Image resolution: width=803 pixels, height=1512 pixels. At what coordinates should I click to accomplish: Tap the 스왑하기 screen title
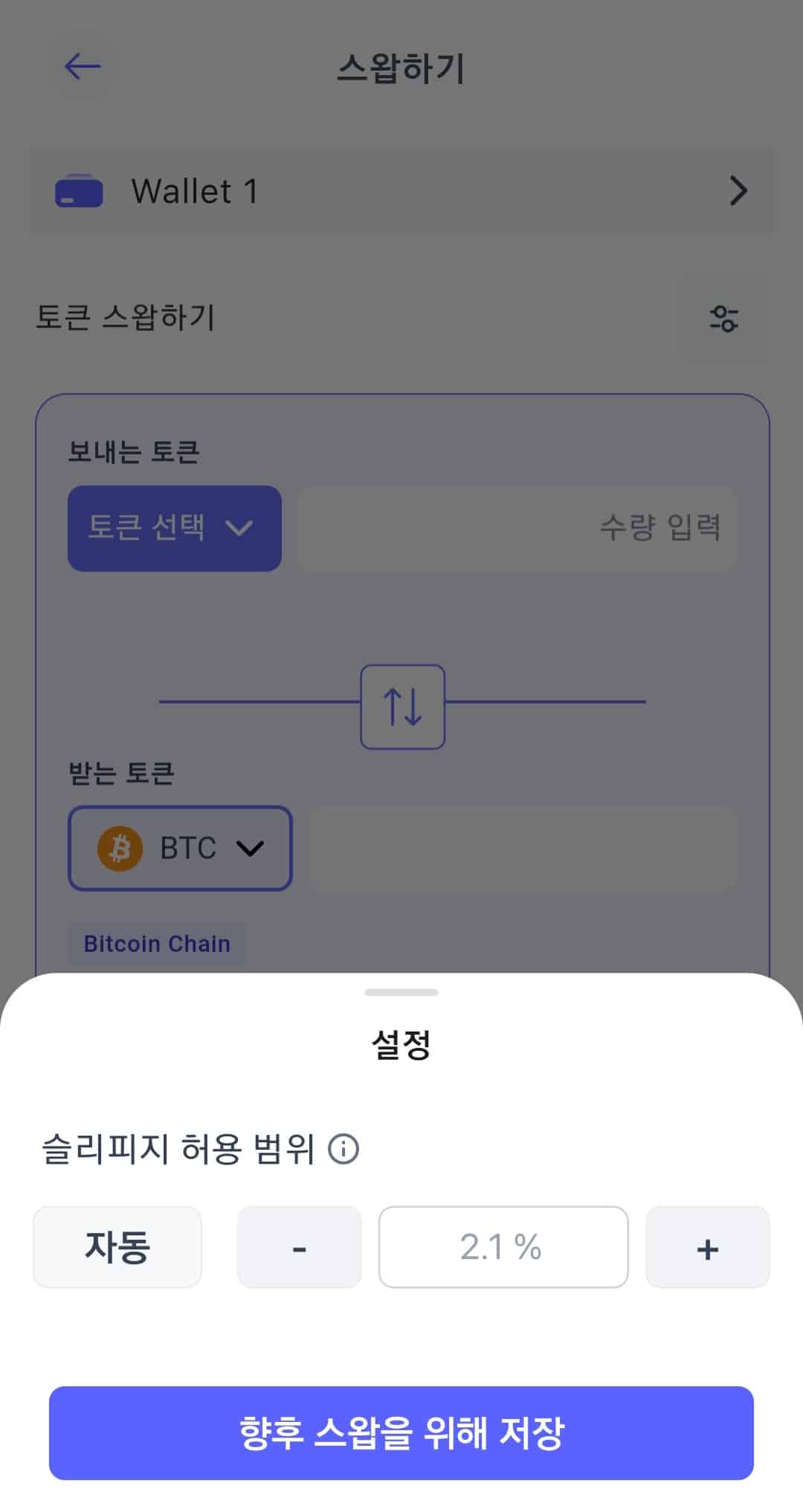point(401,66)
